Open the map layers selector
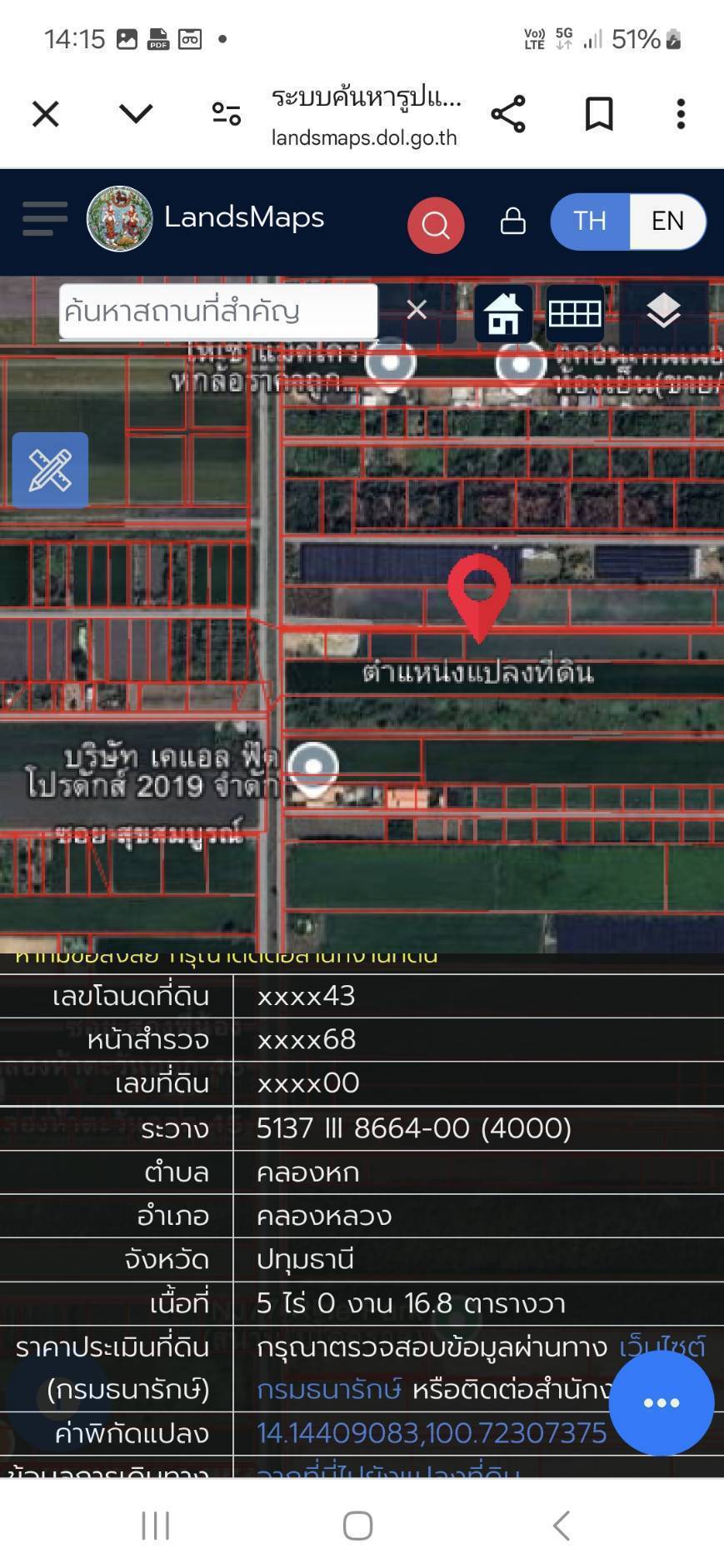 click(x=663, y=311)
